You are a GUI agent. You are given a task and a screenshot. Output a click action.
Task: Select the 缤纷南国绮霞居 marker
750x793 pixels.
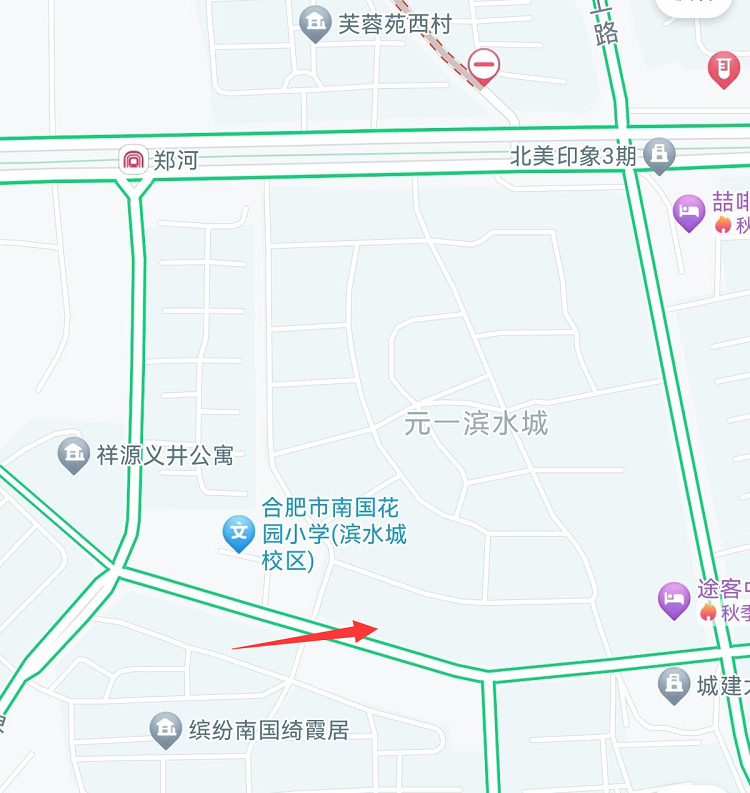coord(165,730)
